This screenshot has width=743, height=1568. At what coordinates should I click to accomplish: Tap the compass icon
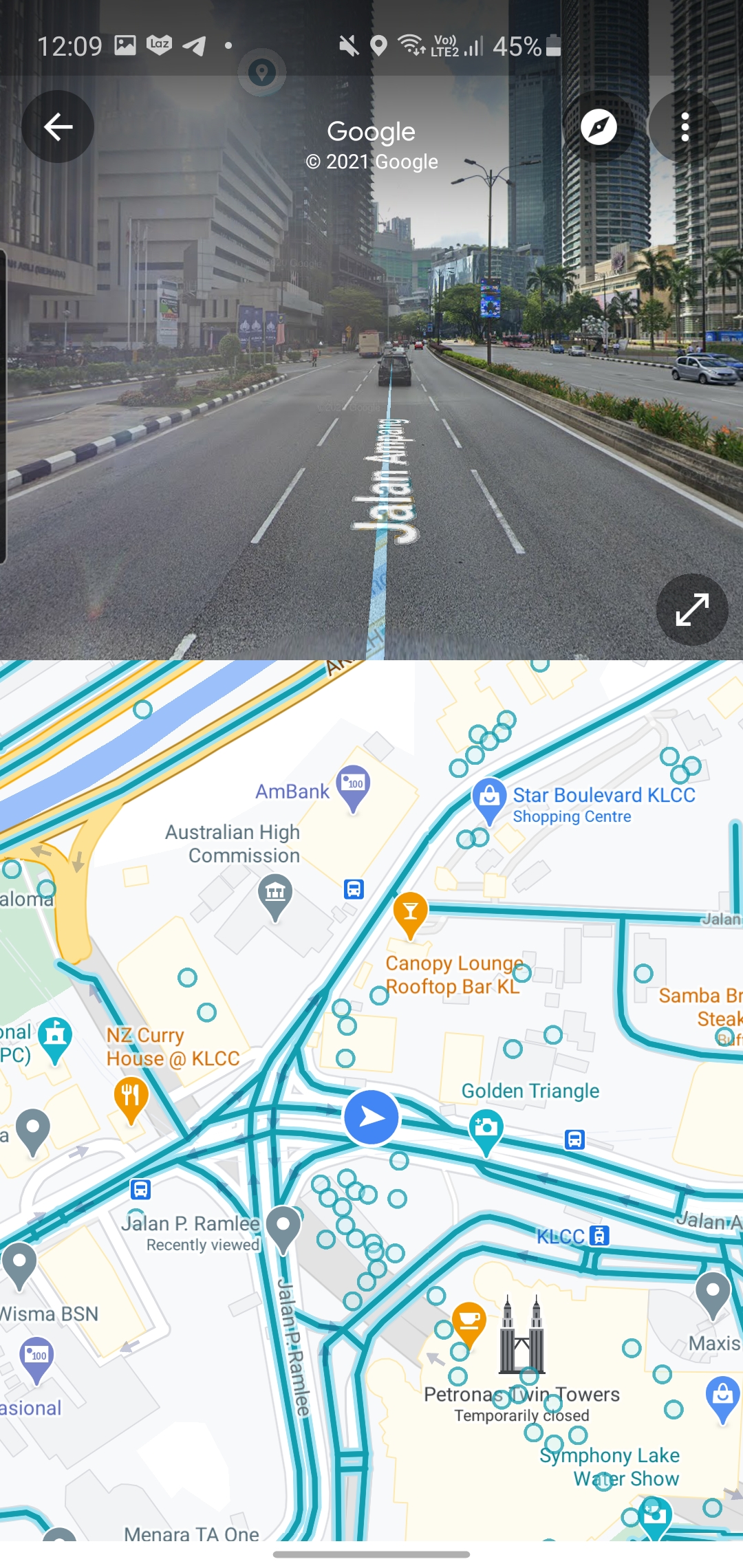[x=599, y=127]
